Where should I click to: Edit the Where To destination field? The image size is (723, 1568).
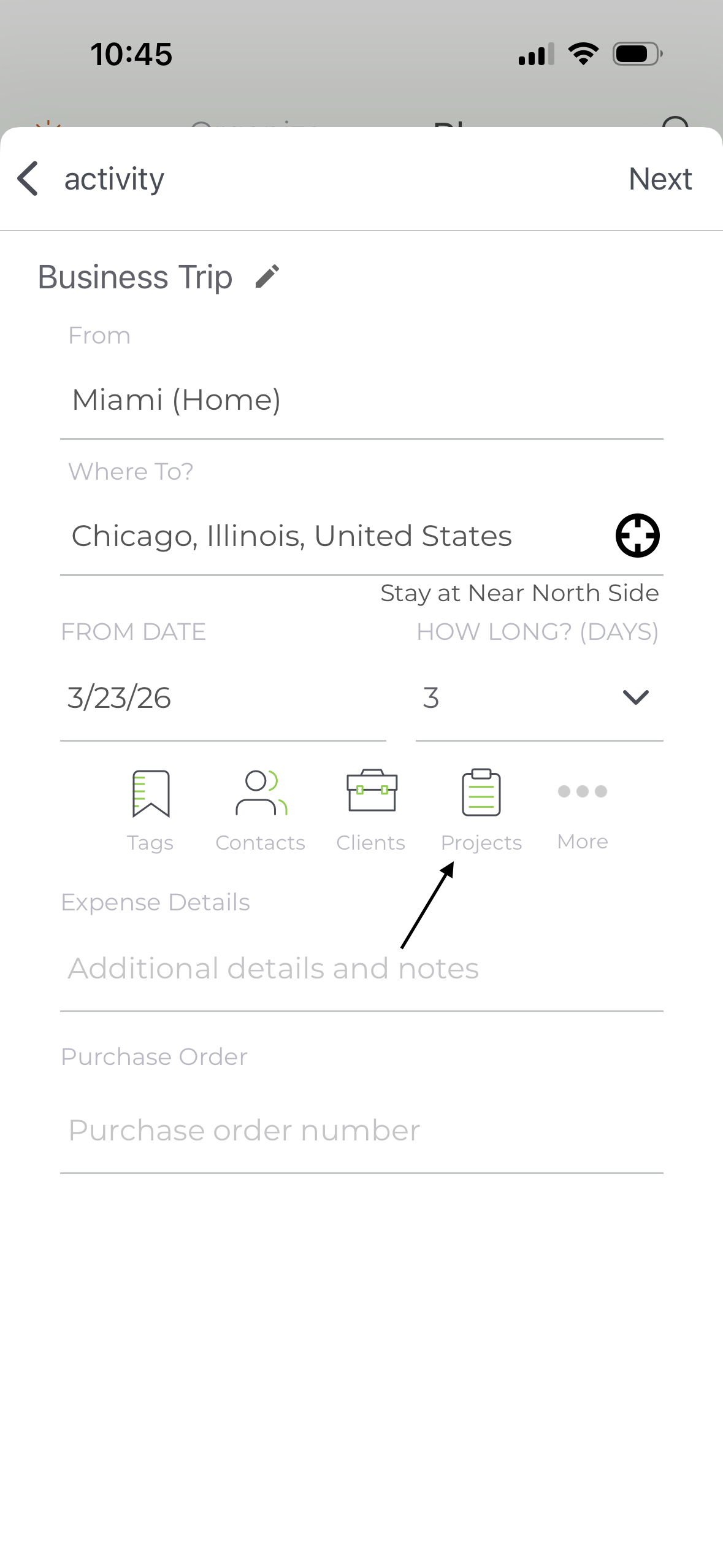click(334, 536)
